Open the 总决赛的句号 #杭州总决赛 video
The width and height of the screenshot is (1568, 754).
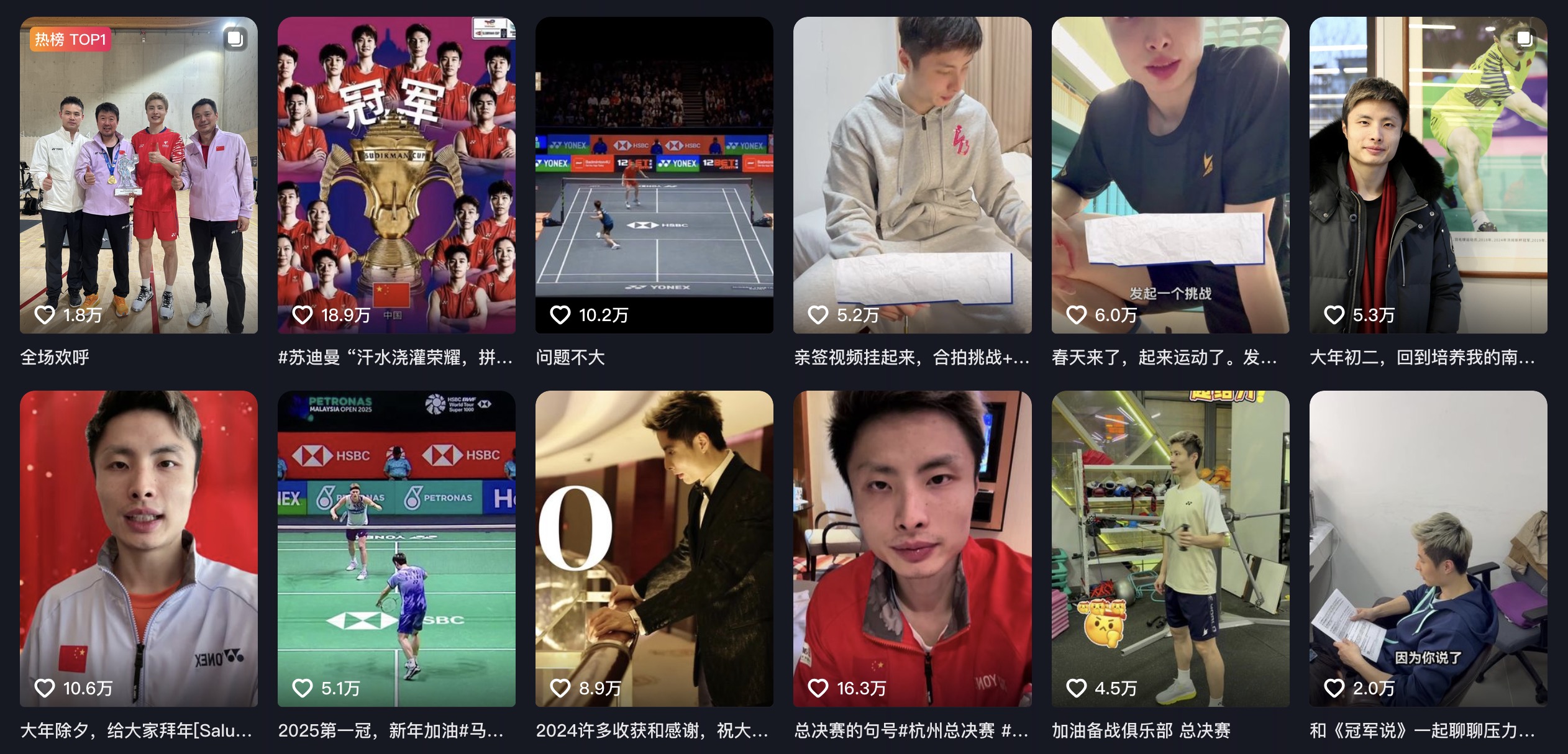pos(912,548)
